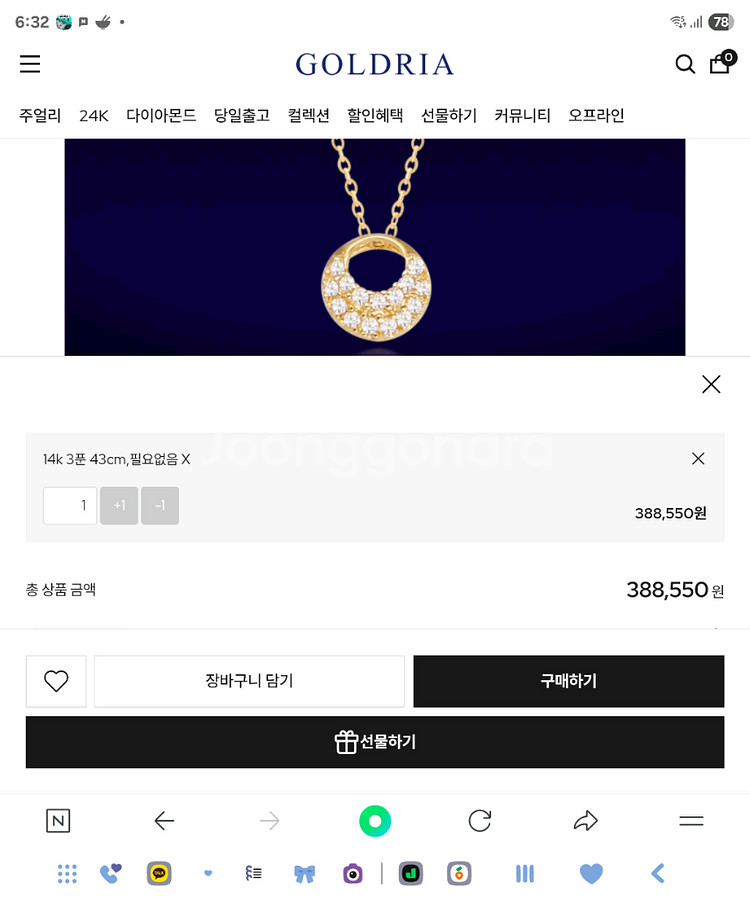Screen dimensions: 750x900
Task: Tap 장바구니 담기 to add to cart
Action: (249, 681)
